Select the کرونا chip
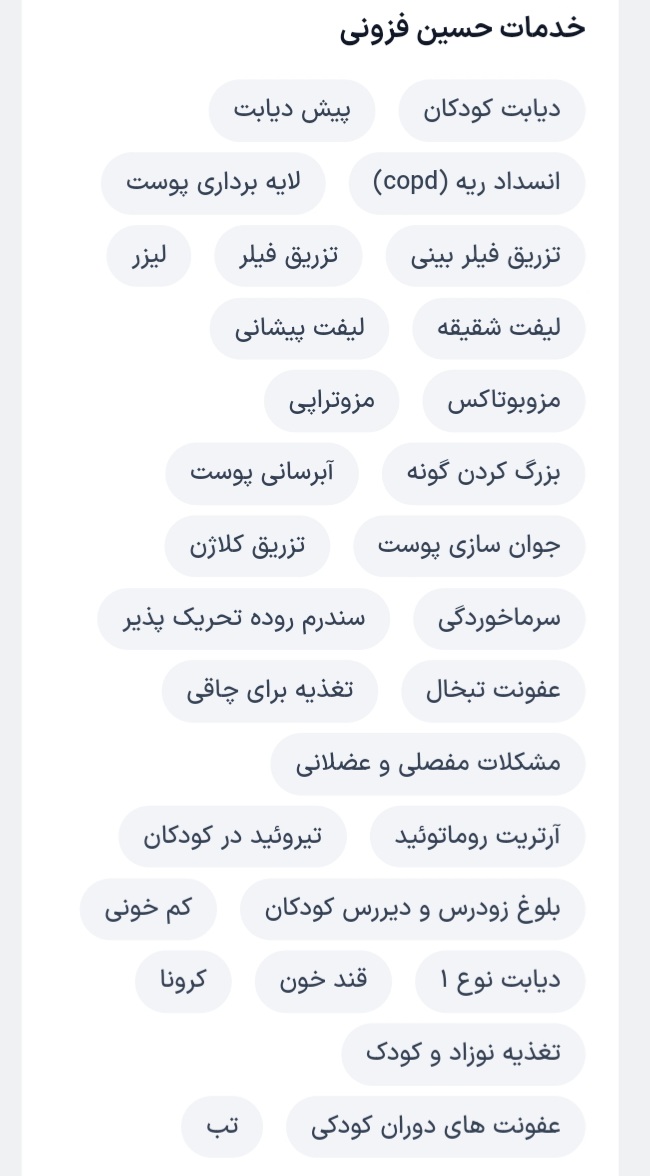 point(183,982)
